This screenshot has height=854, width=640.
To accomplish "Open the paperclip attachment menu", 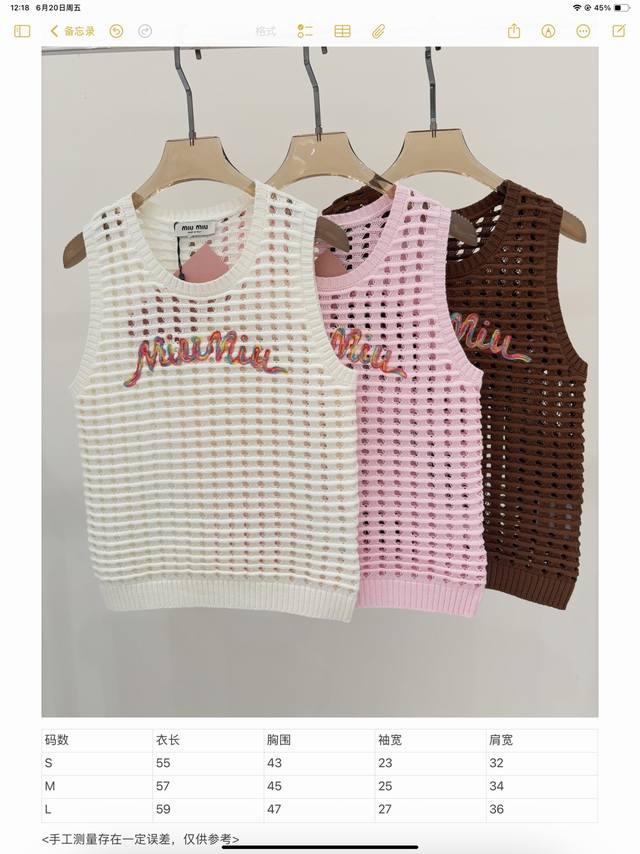I will [x=378, y=31].
